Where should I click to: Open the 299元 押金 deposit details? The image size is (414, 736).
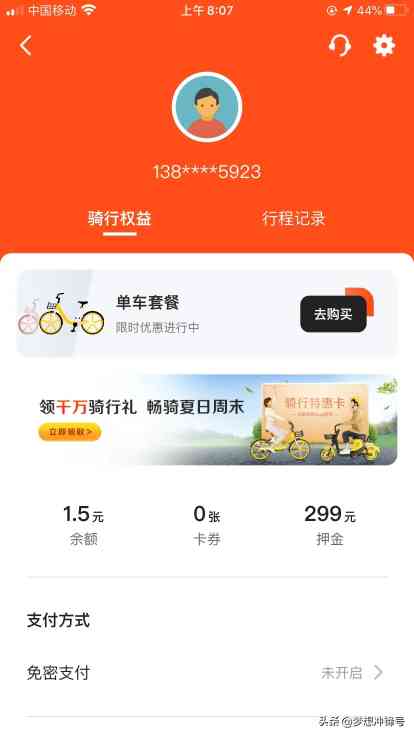click(x=330, y=525)
